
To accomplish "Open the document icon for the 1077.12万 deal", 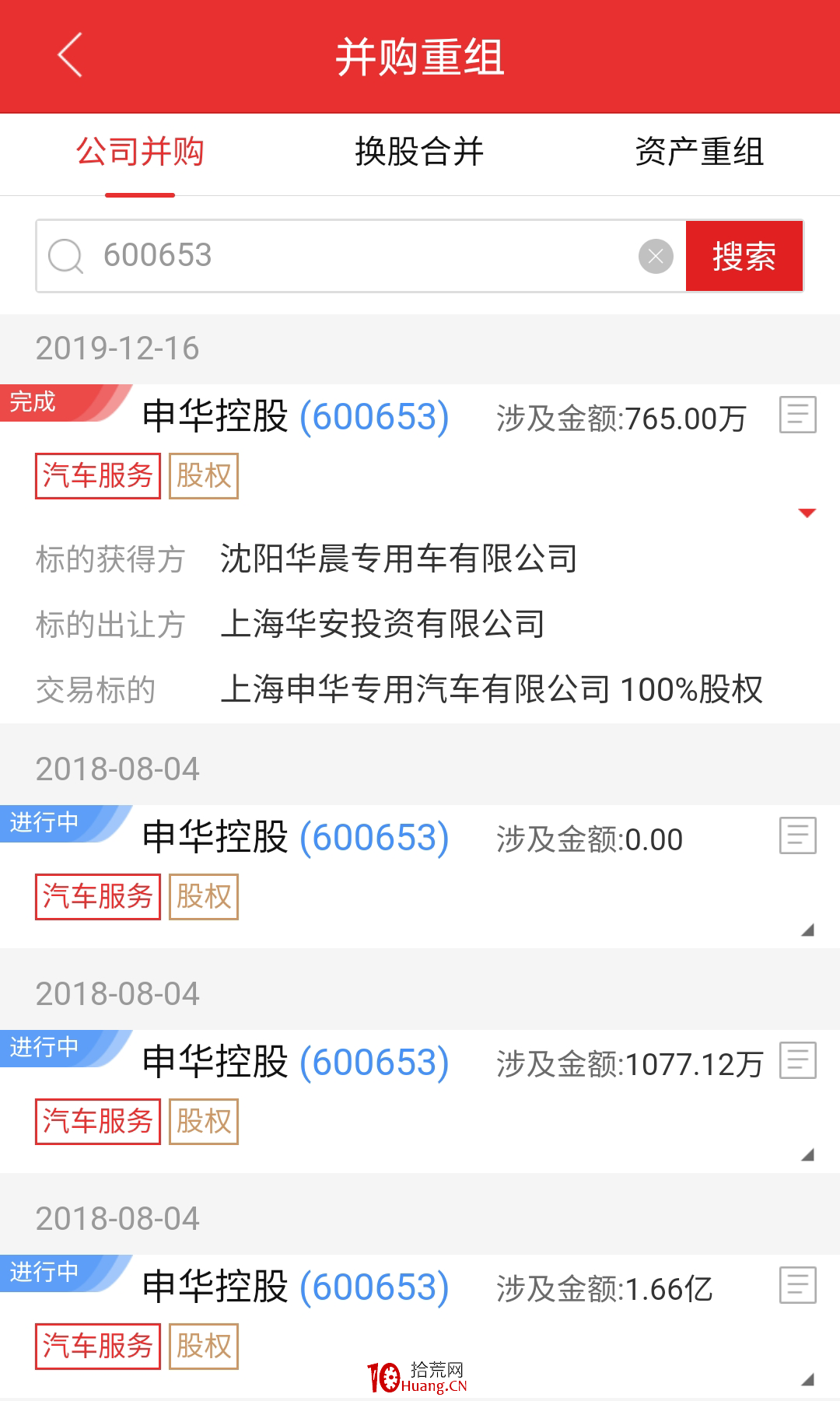I will (x=798, y=1060).
